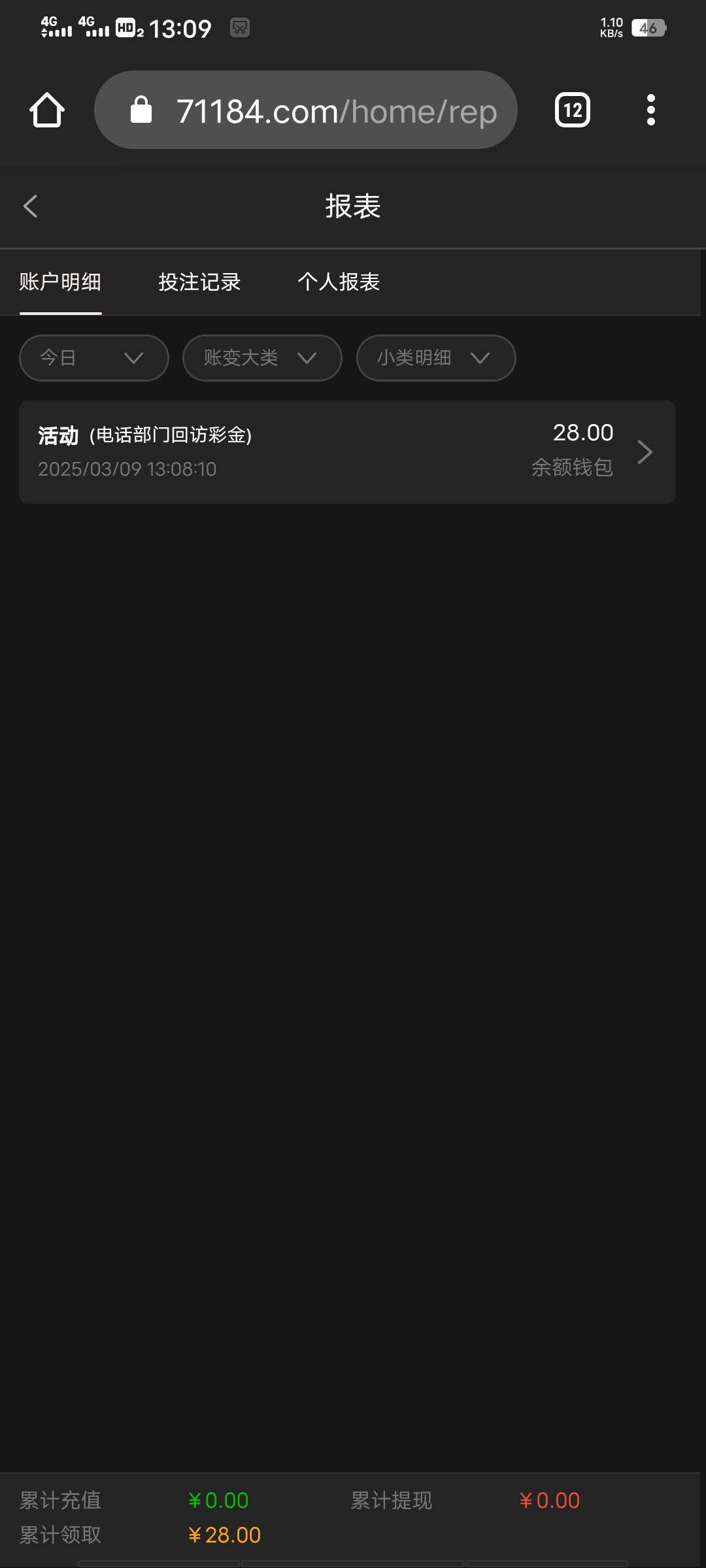The image size is (706, 1568).
Task: Expand the 小类明细 filter
Action: point(436,358)
